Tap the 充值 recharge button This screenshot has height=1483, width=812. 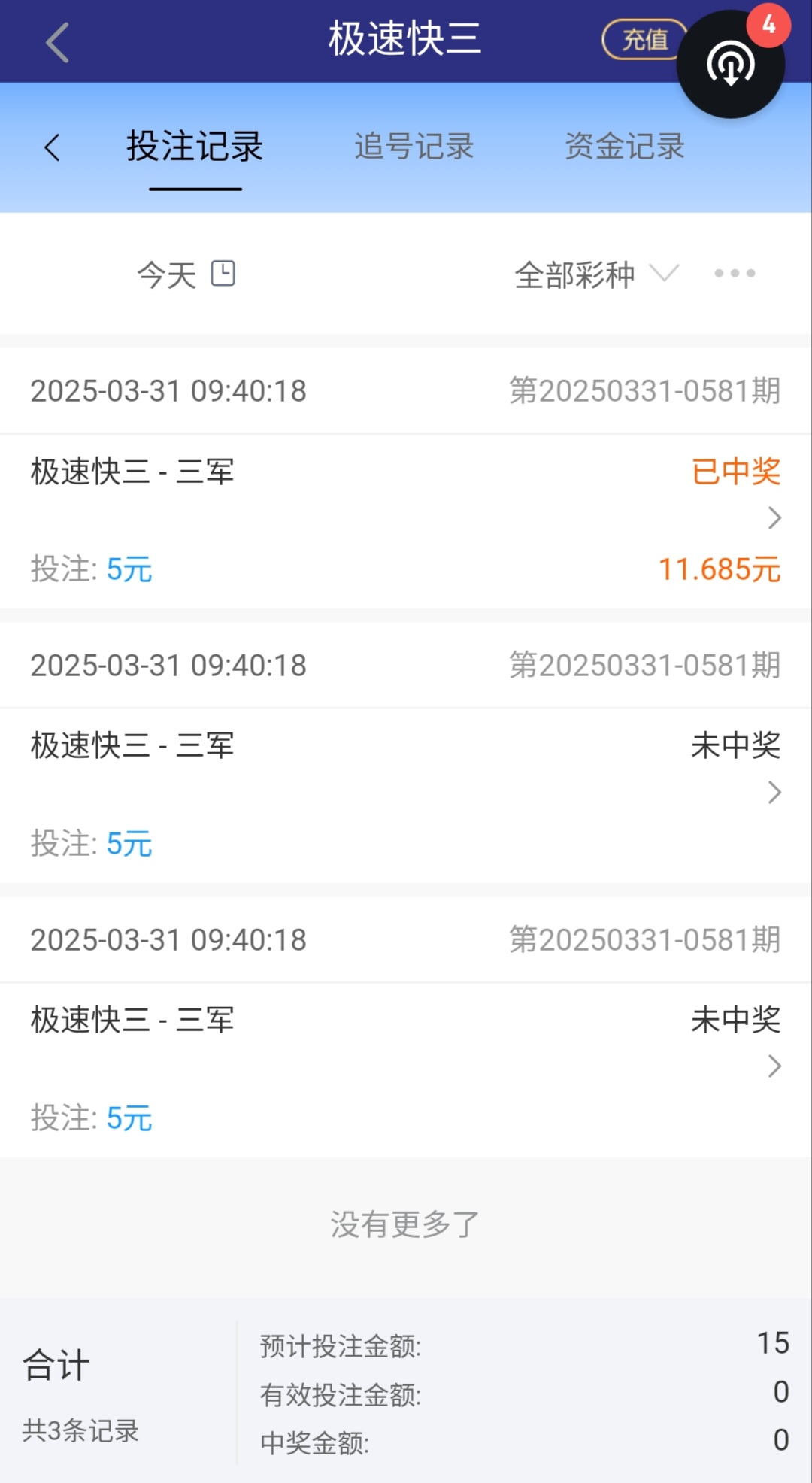(644, 40)
